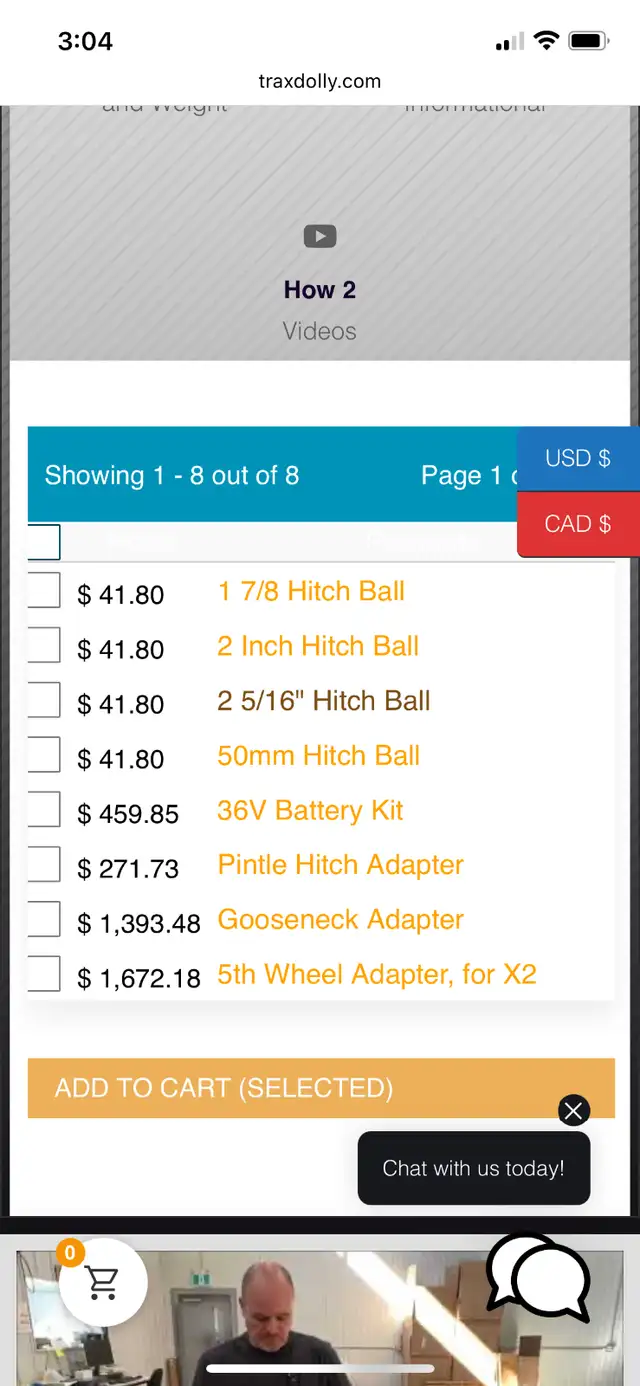Viewport: 640px width, 1386px height.
Task: Tick the checkbox for 36V Battery Kit
Action: (x=44, y=809)
